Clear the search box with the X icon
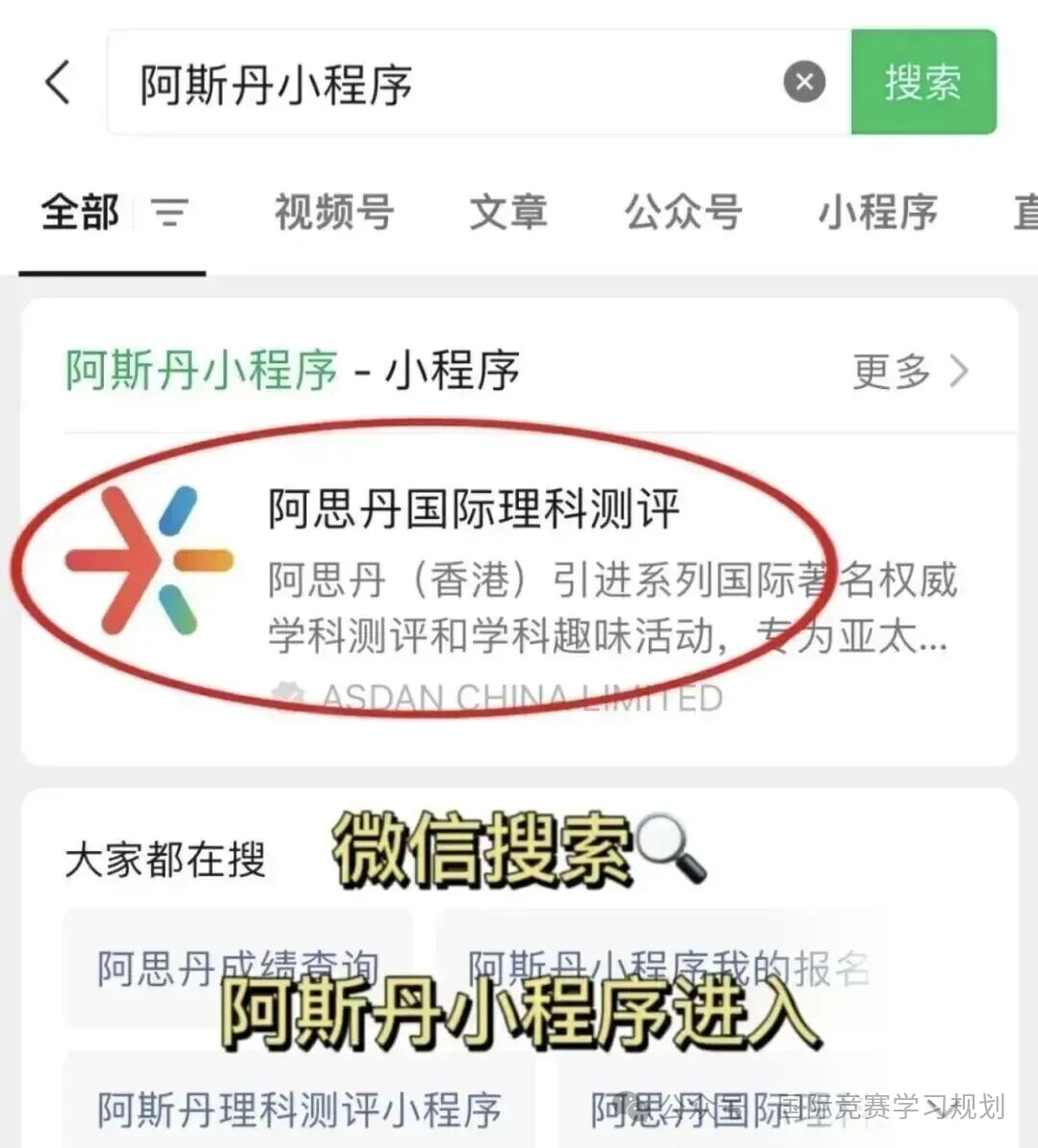Image resolution: width=1038 pixels, height=1148 pixels. [x=804, y=82]
